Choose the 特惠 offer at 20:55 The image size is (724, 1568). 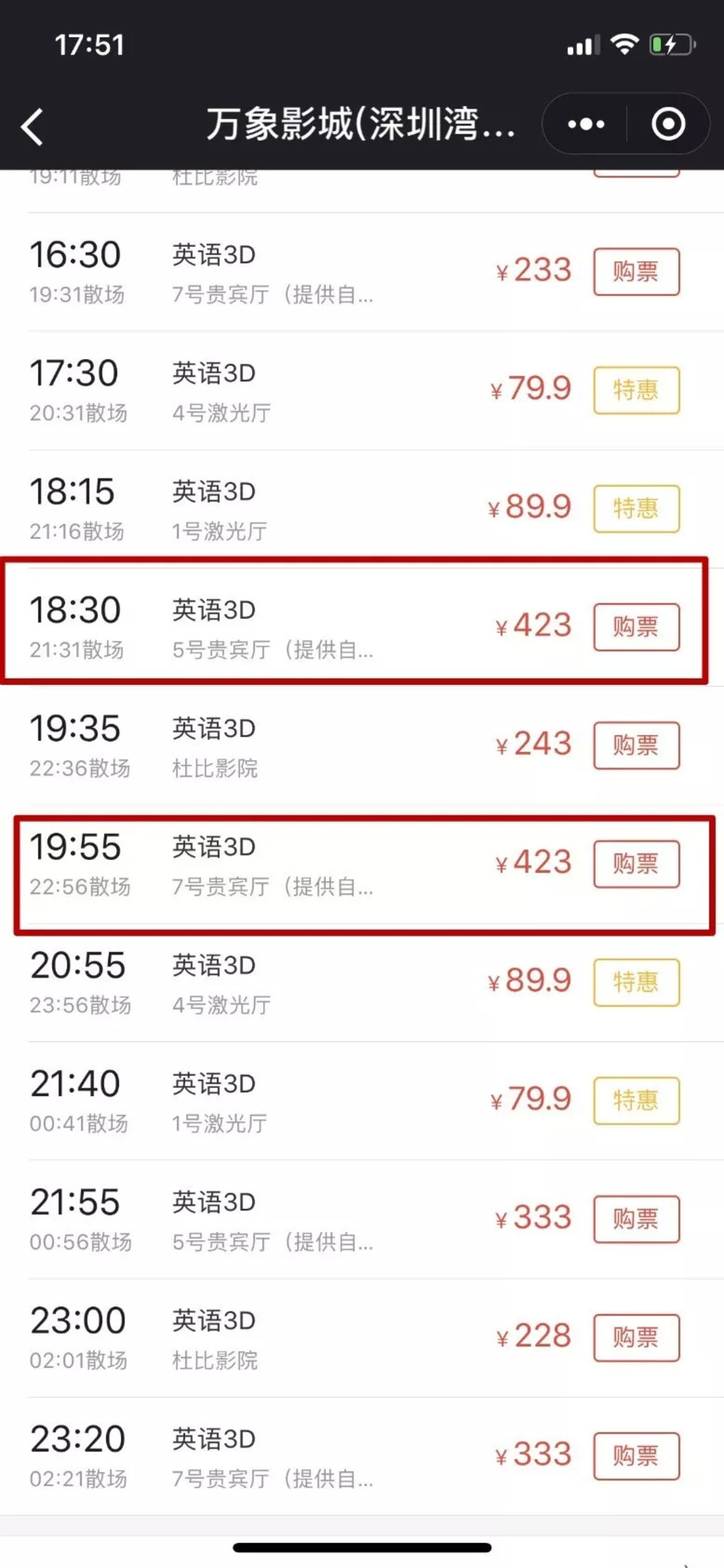point(636,982)
